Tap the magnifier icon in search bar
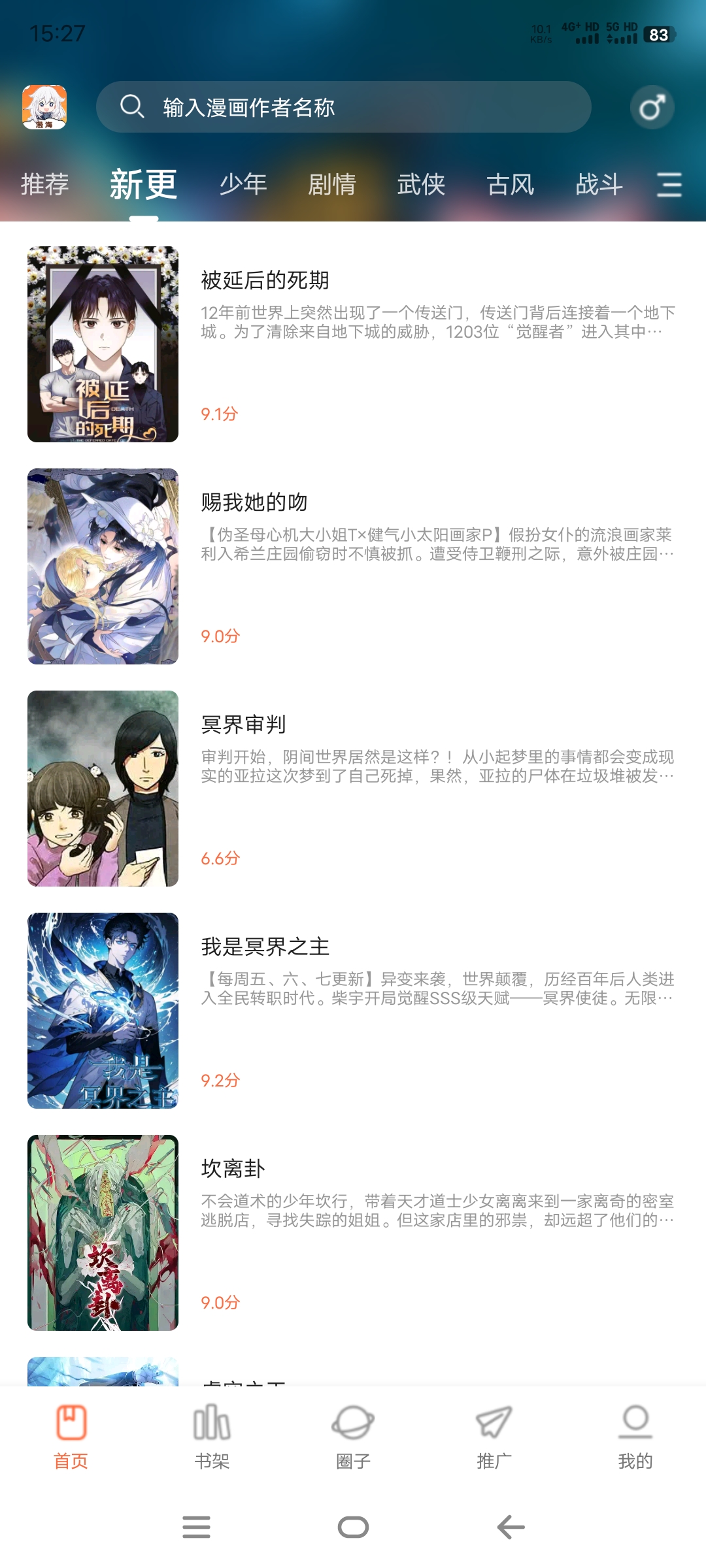 coord(134,105)
